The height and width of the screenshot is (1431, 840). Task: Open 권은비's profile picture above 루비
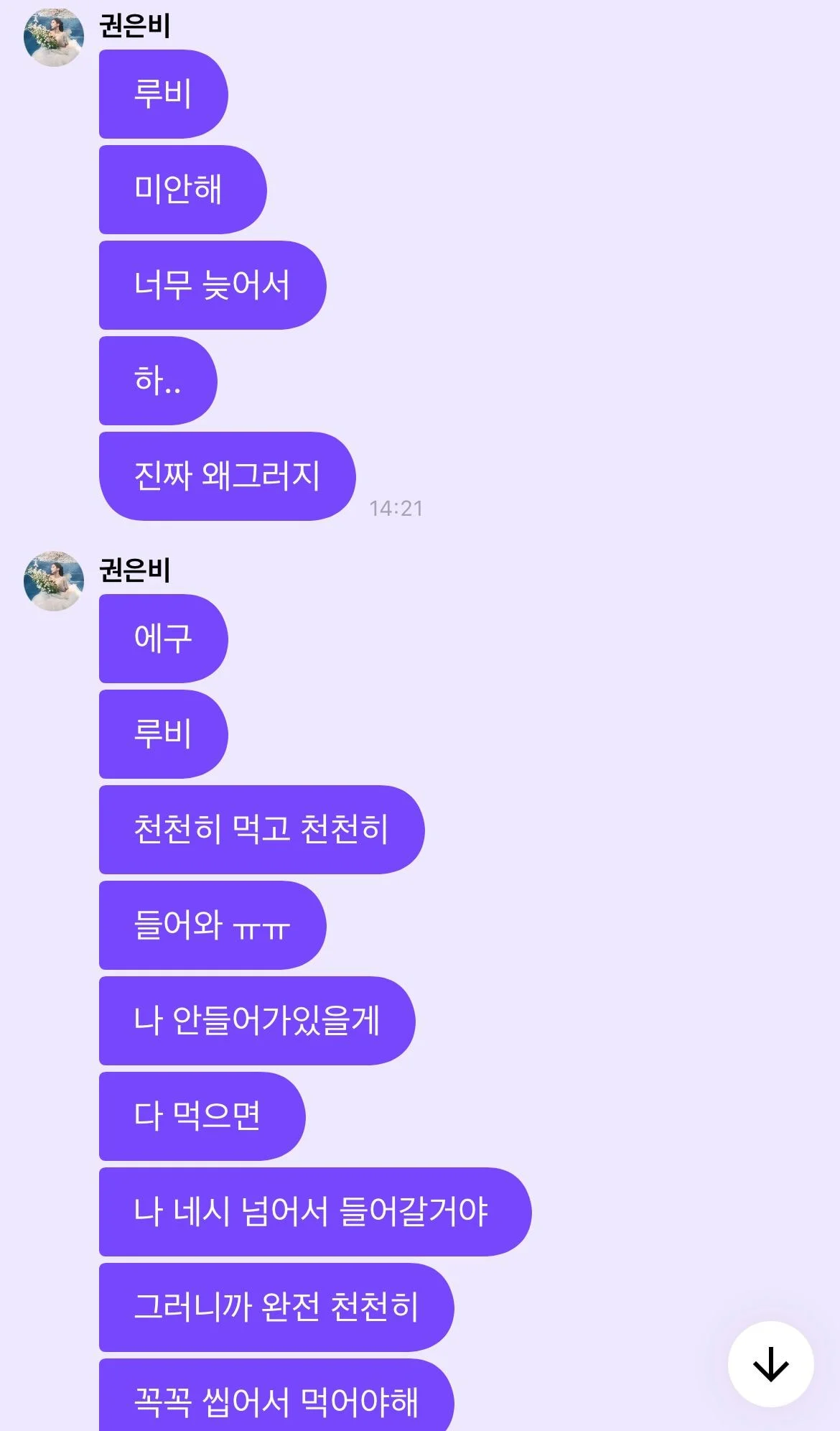point(54,37)
